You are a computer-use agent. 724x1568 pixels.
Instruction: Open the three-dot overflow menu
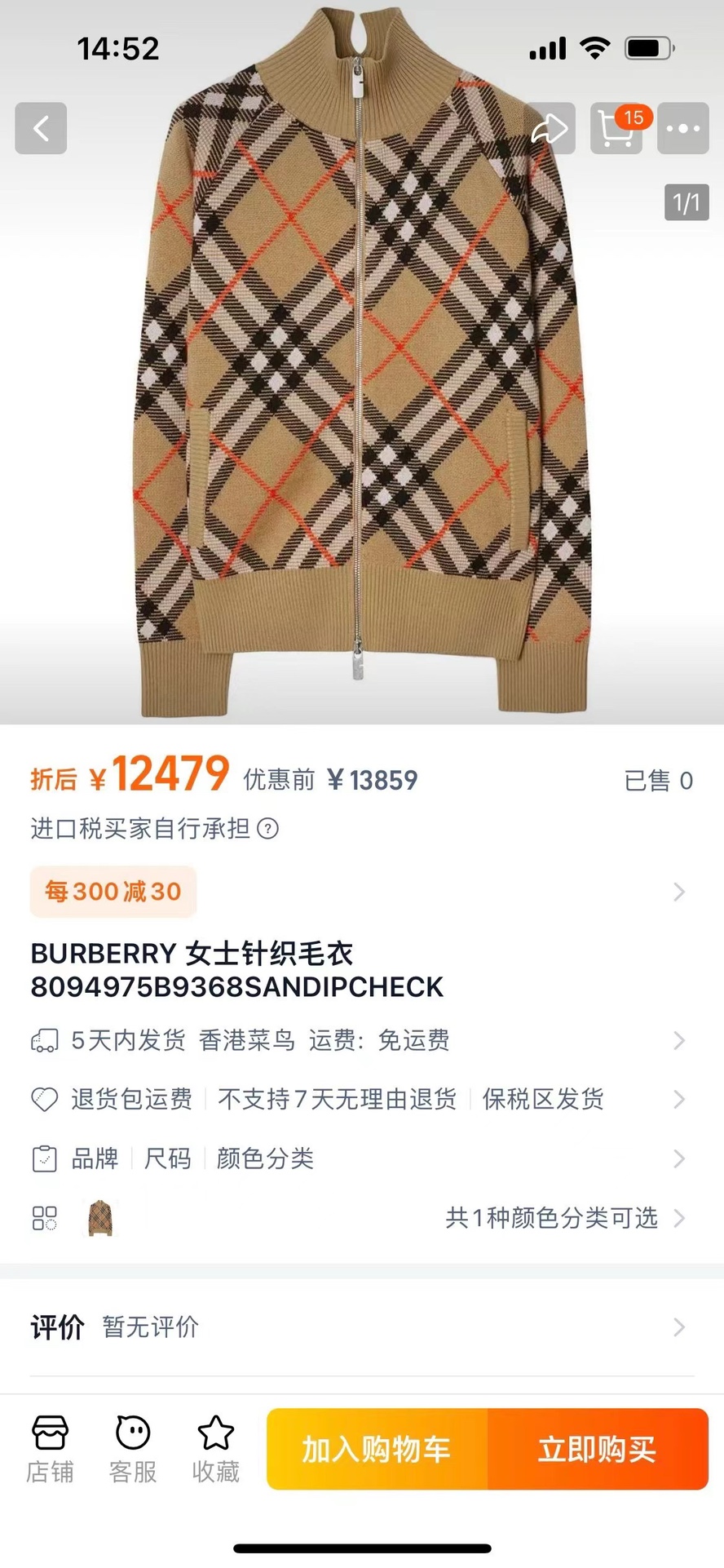pyautogui.click(x=682, y=128)
